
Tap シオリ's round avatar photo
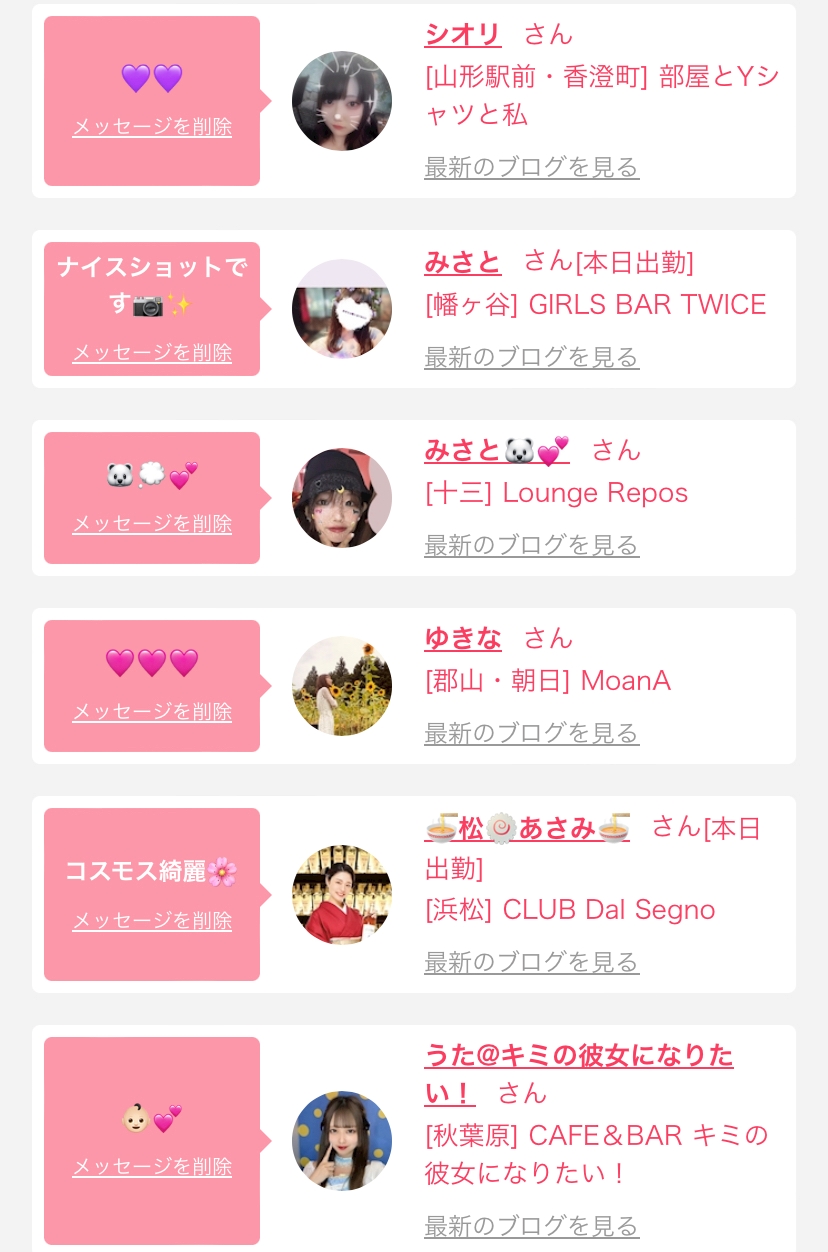tap(342, 101)
